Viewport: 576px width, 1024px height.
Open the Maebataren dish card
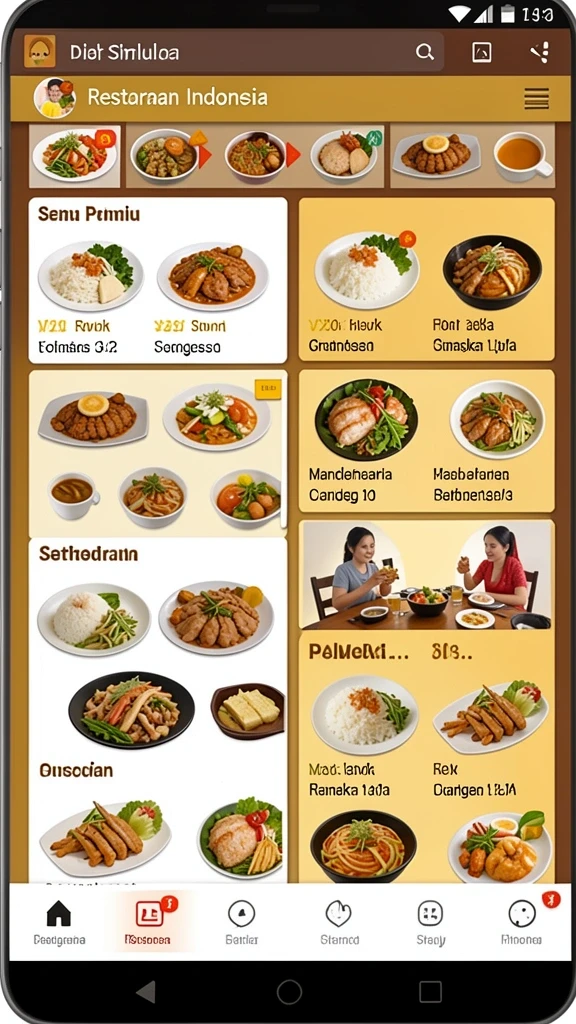495,441
